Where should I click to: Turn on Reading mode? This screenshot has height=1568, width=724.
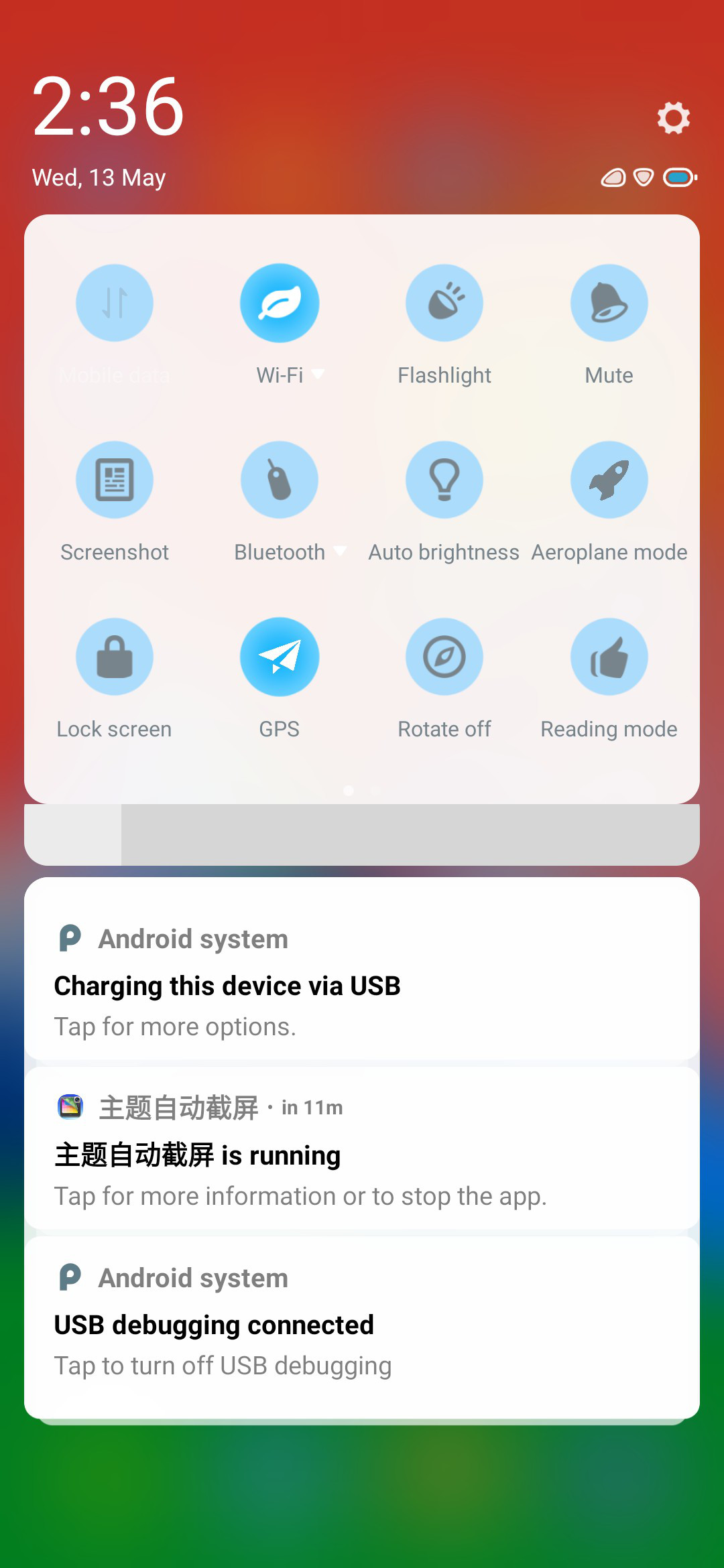click(x=609, y=657)
